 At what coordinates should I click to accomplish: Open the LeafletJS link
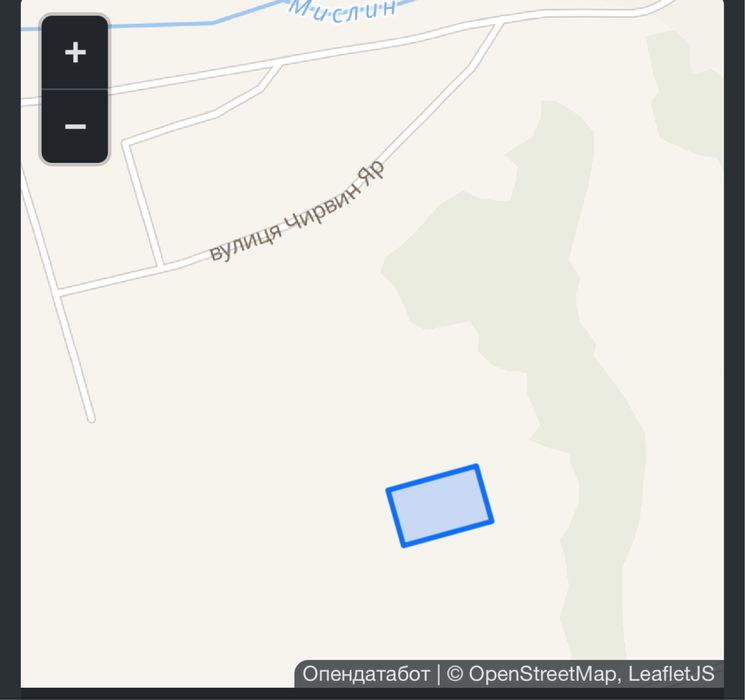coord(670,673)
